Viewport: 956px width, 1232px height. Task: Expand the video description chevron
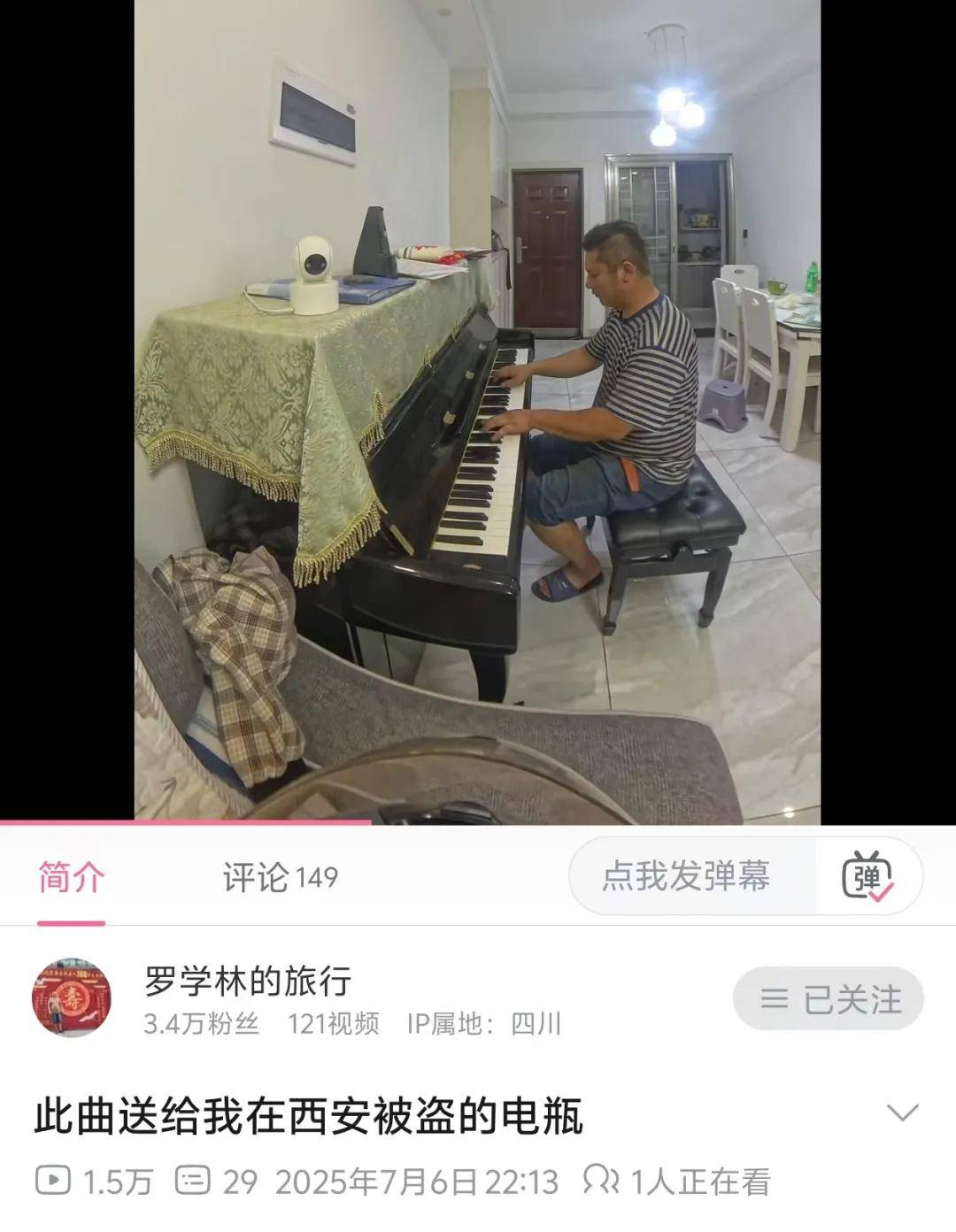point(902,1112)
